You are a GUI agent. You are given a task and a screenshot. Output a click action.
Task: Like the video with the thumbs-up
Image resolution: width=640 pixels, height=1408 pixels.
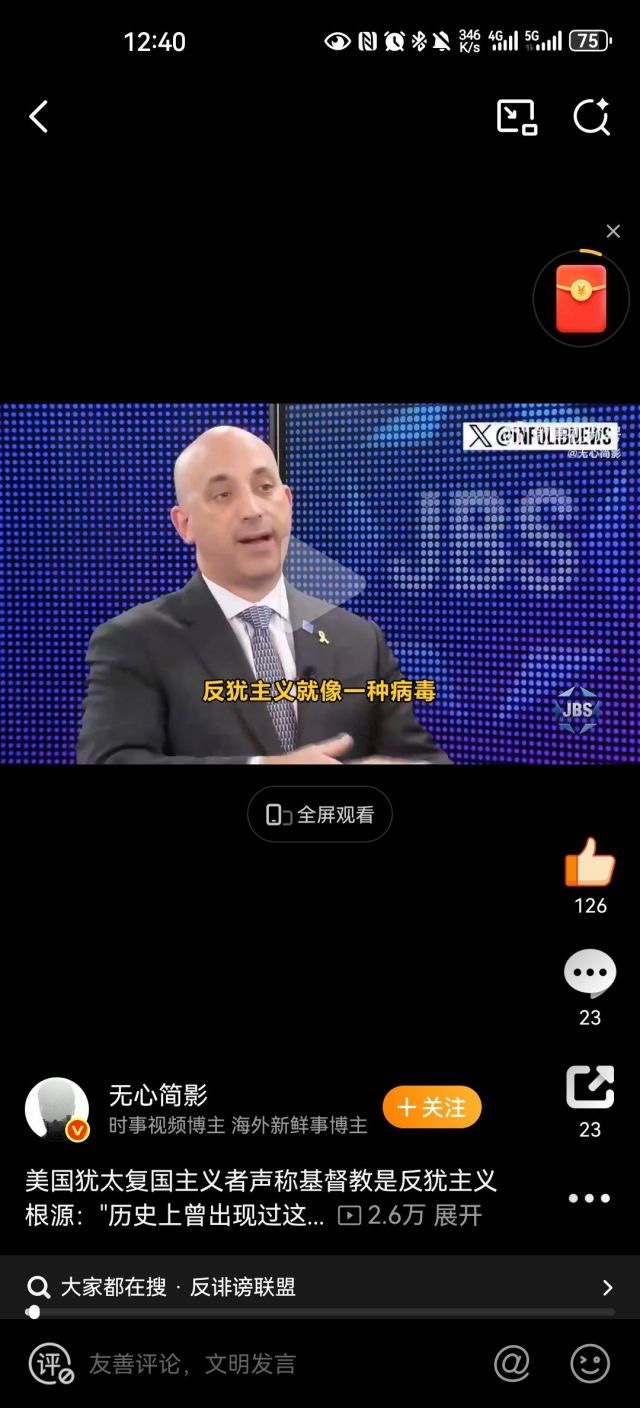[x=590, y=863]
